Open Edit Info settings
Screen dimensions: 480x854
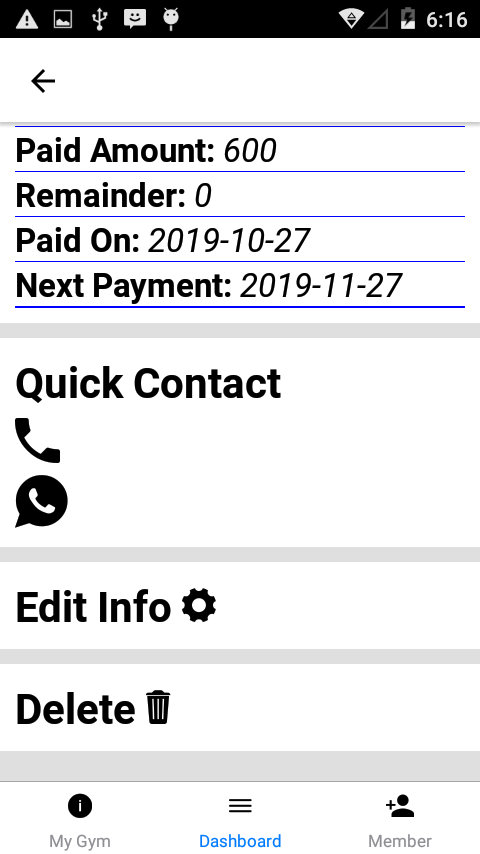pos(116,606)
